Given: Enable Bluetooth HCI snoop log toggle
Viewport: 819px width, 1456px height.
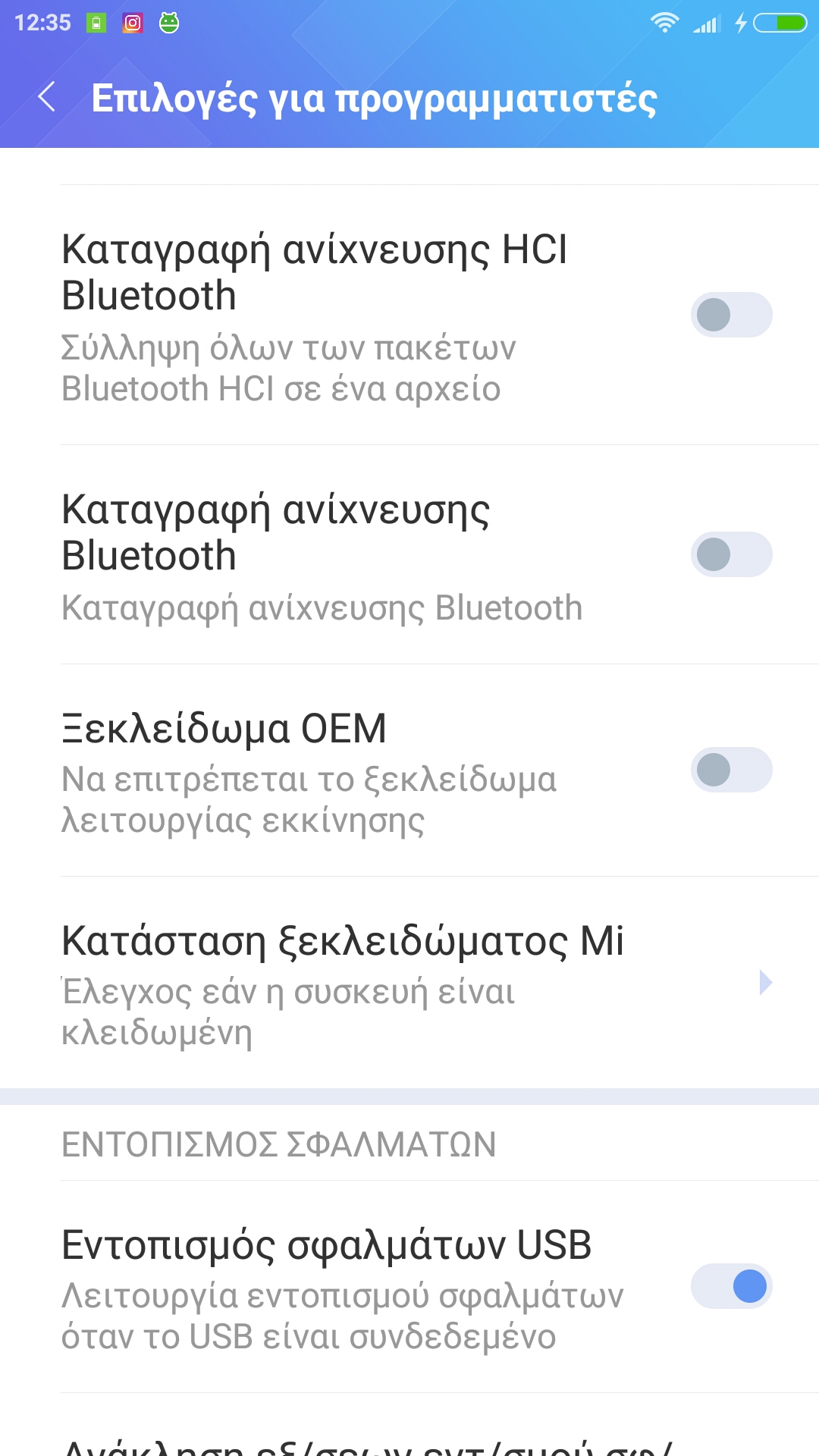Looking at the screenshot, I should click(x=730, y=315).
